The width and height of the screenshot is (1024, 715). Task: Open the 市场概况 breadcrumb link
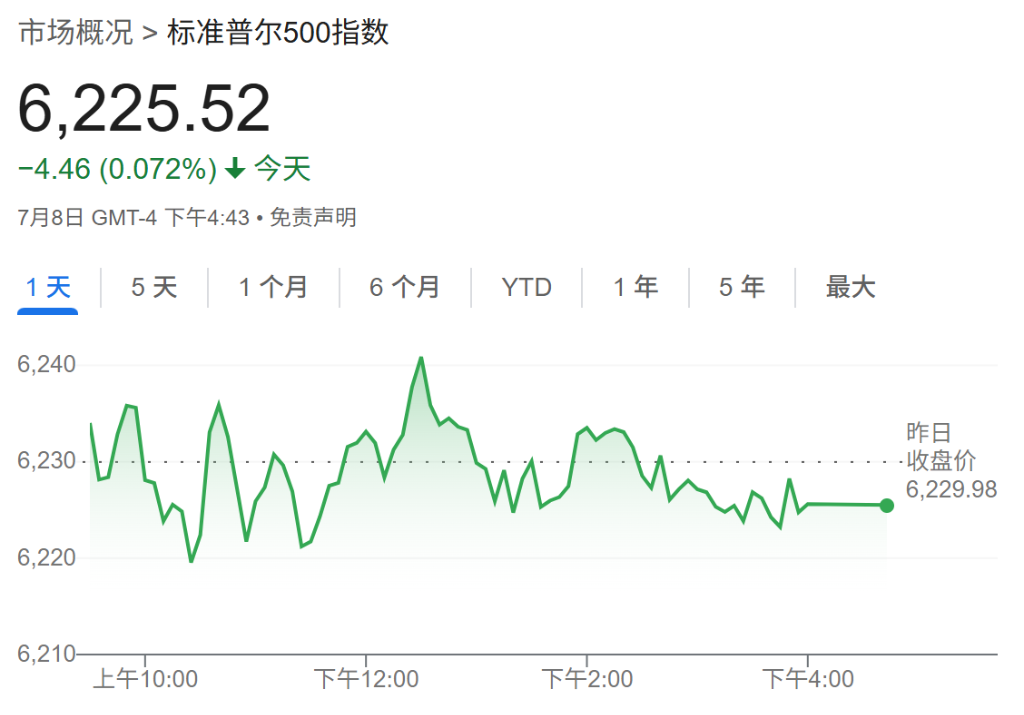click(76, 33)
